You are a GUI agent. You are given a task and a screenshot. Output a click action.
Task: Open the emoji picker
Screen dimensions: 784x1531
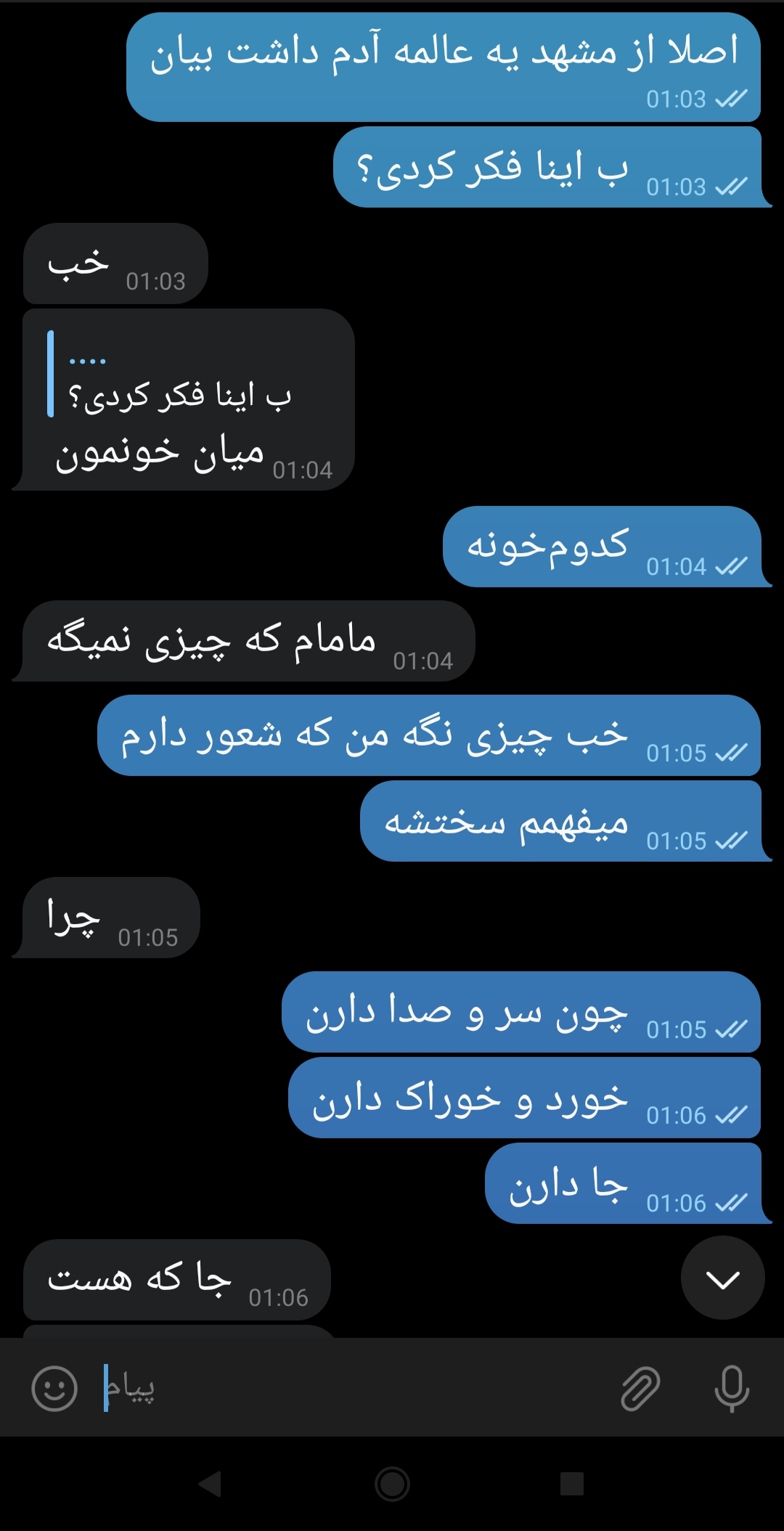[54, 1389]
